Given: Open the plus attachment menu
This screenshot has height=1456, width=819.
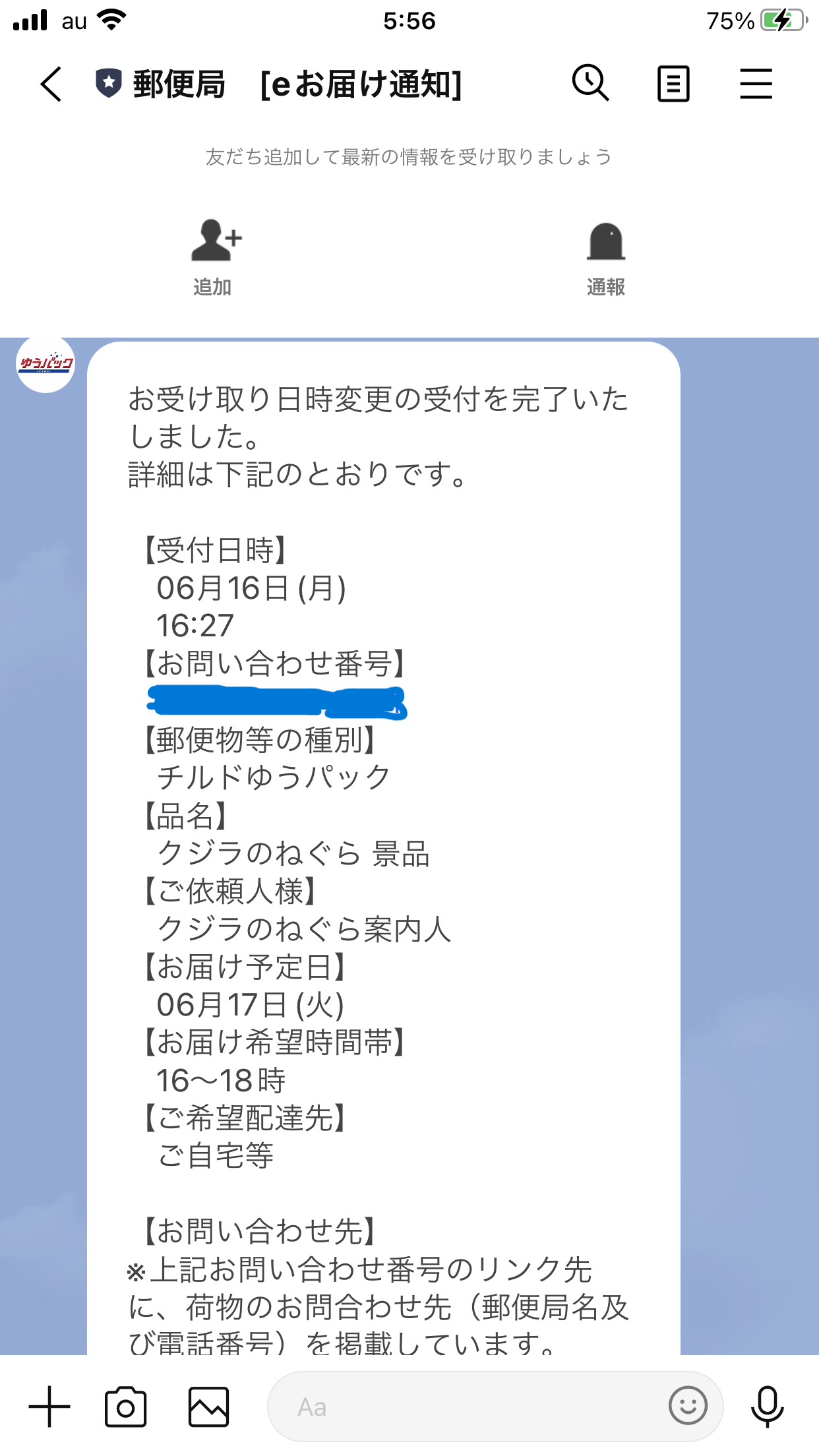Looking at the screenshot, I should 49,1407.
